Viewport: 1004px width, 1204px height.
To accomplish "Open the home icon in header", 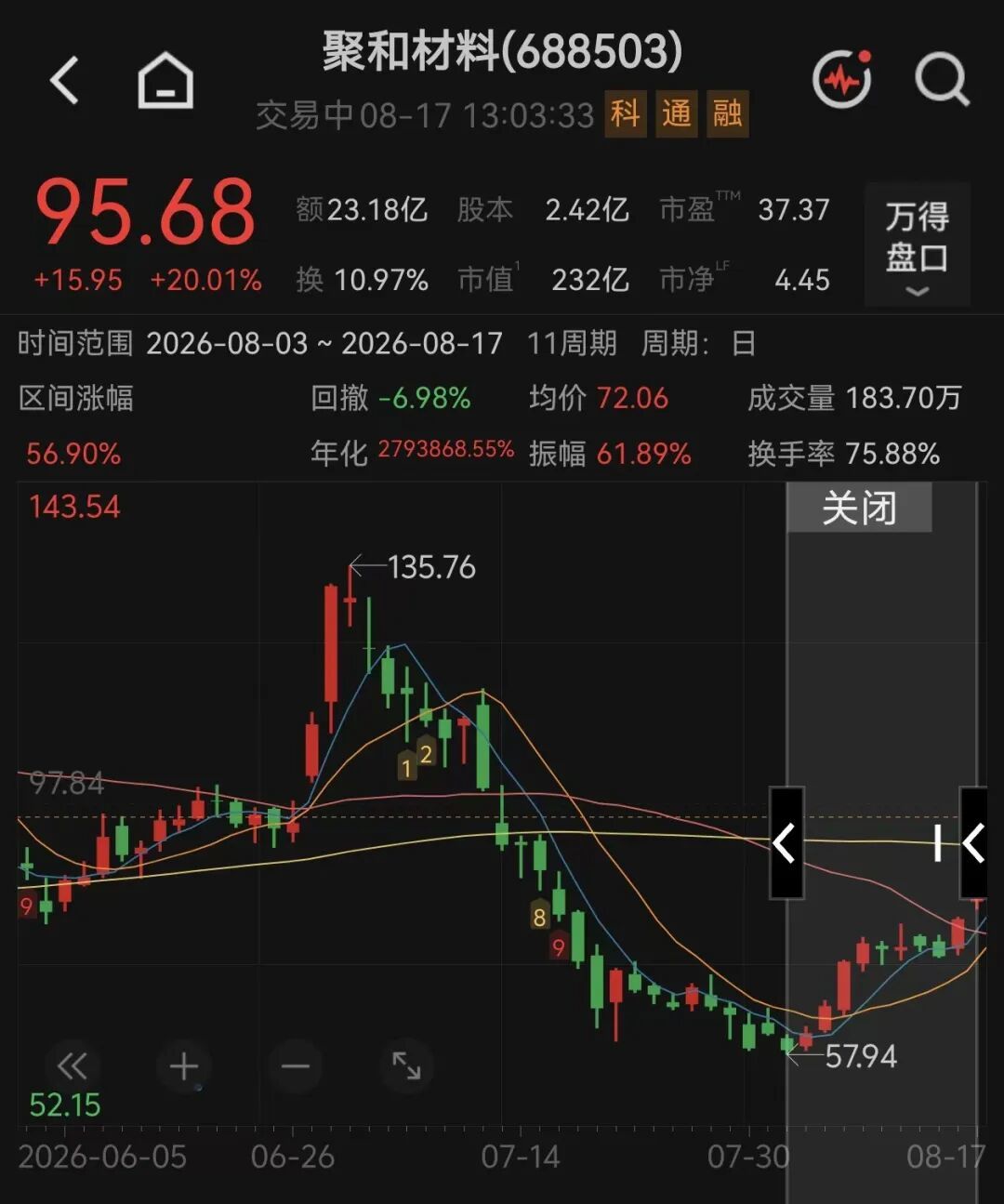I will tap(165, 80).
